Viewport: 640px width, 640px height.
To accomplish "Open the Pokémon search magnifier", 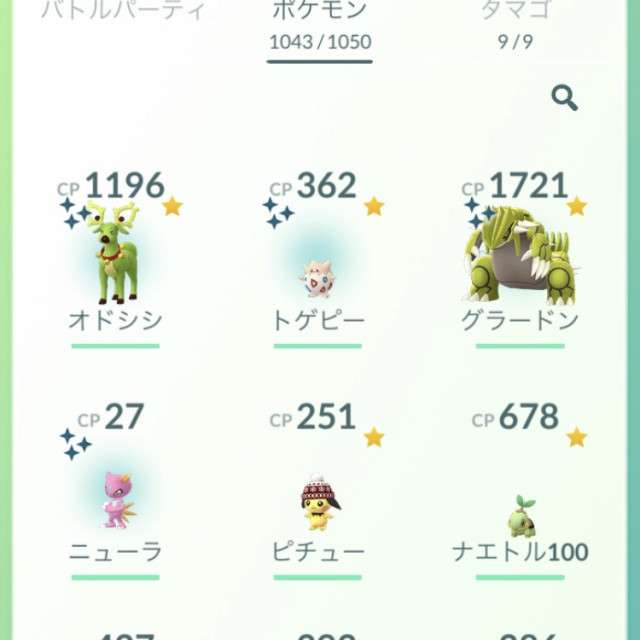I will 564,97.
